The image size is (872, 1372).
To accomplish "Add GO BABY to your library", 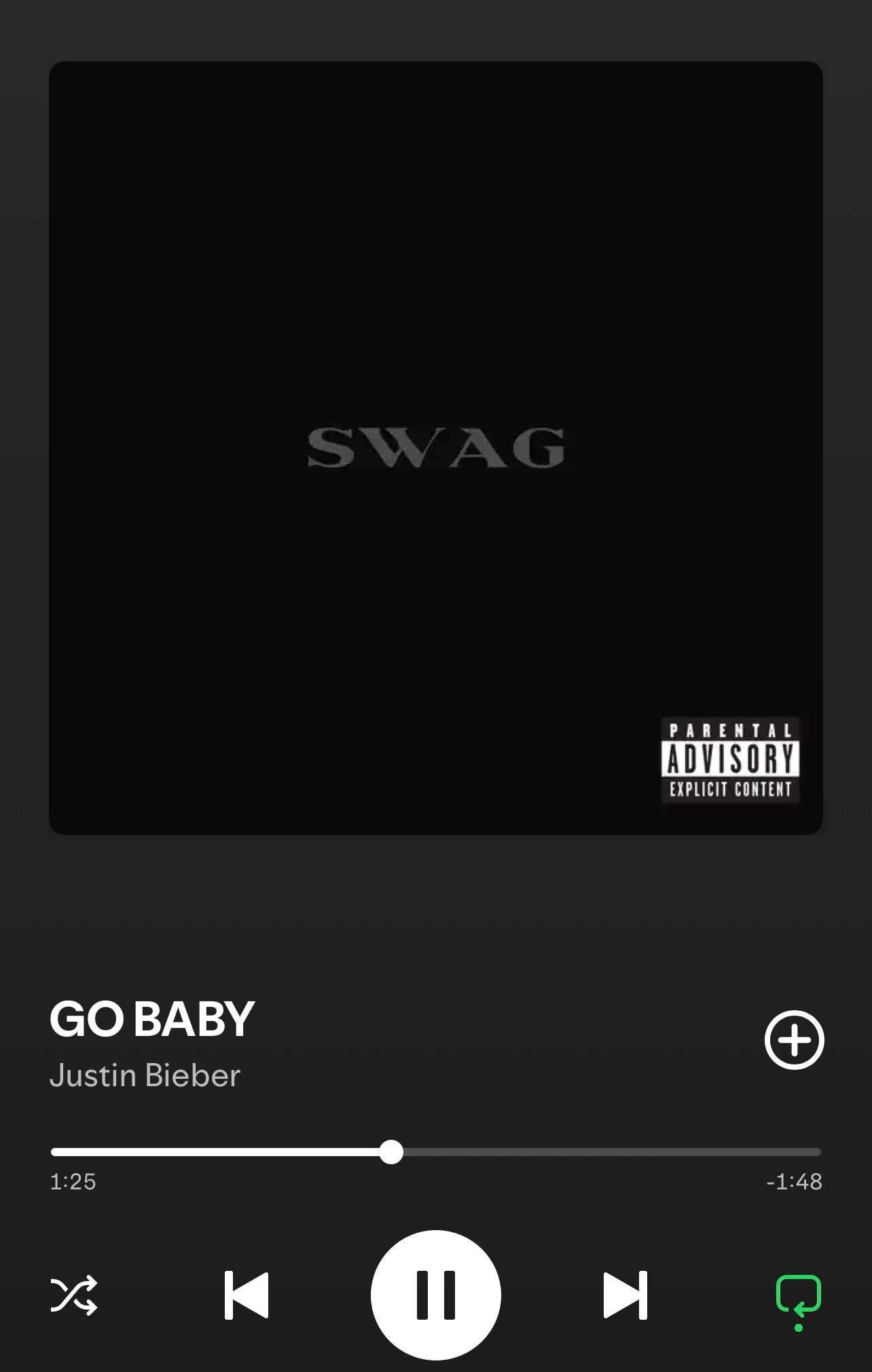I will pos(794,1040).
